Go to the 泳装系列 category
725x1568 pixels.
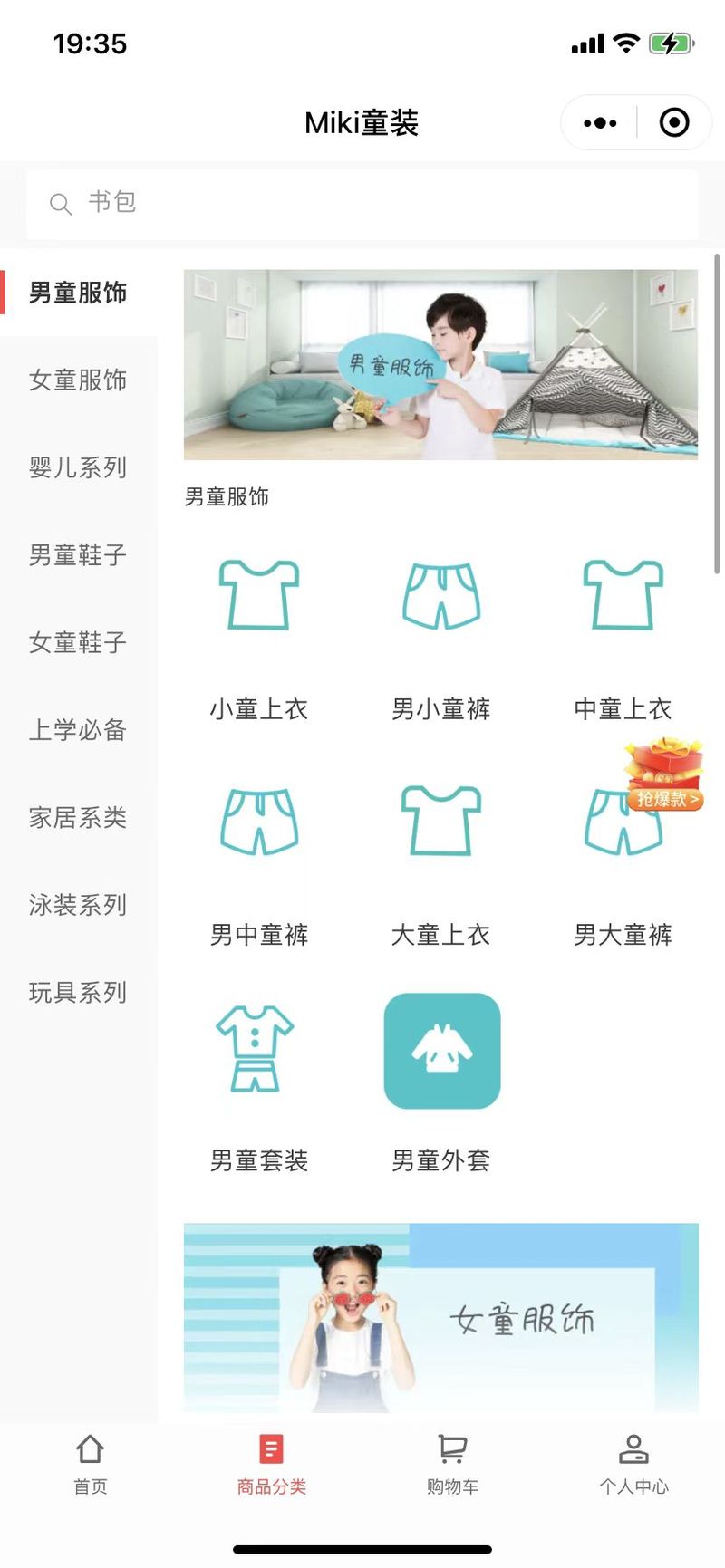tap(78, 905)
